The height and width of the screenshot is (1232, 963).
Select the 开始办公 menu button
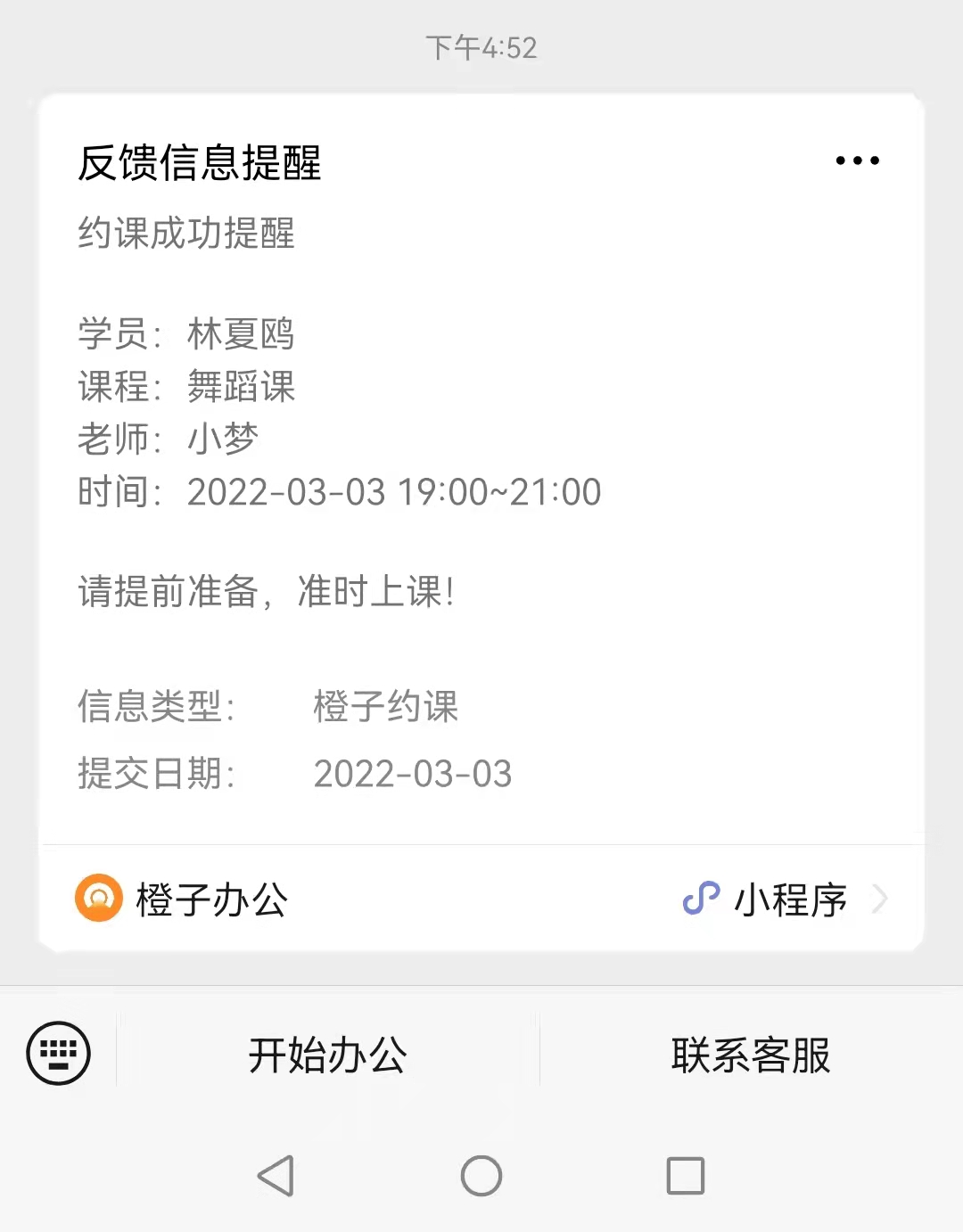[327, 1055]
